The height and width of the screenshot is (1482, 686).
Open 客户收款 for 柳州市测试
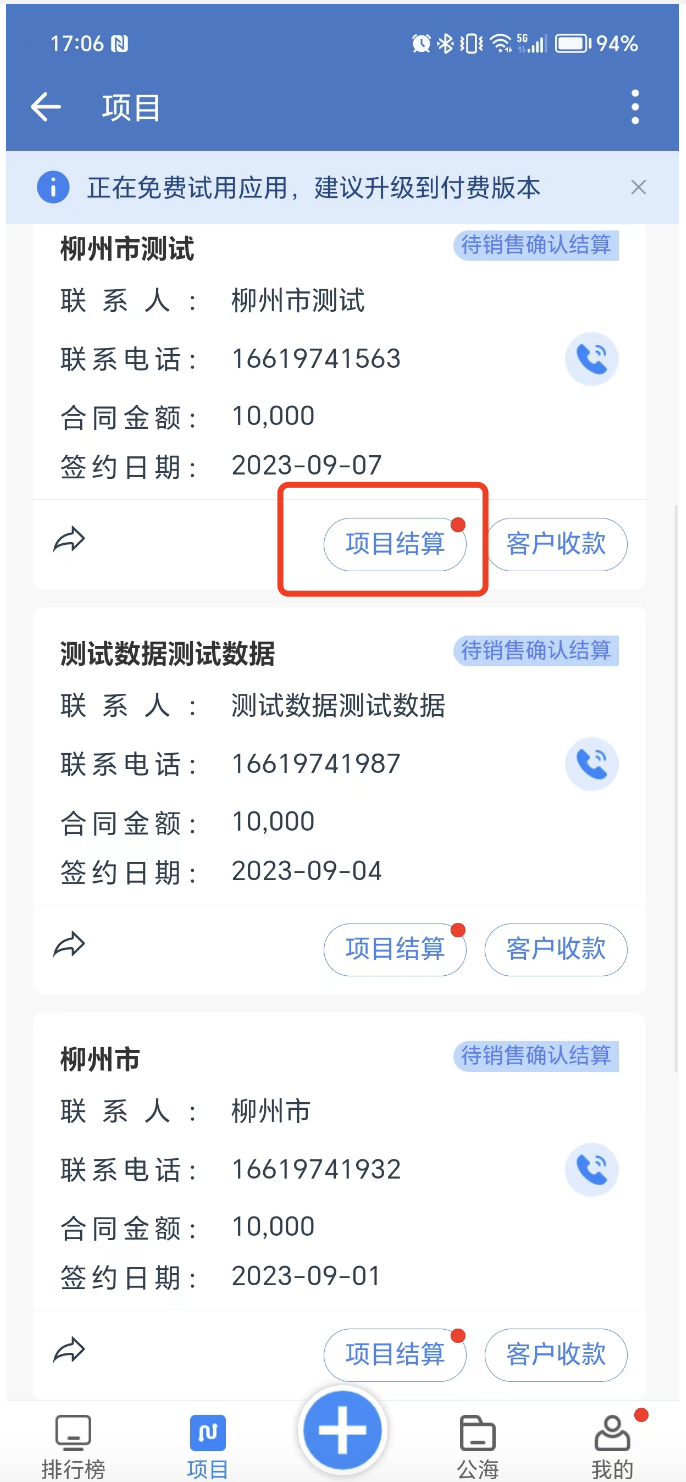click(x=556, y=544)
